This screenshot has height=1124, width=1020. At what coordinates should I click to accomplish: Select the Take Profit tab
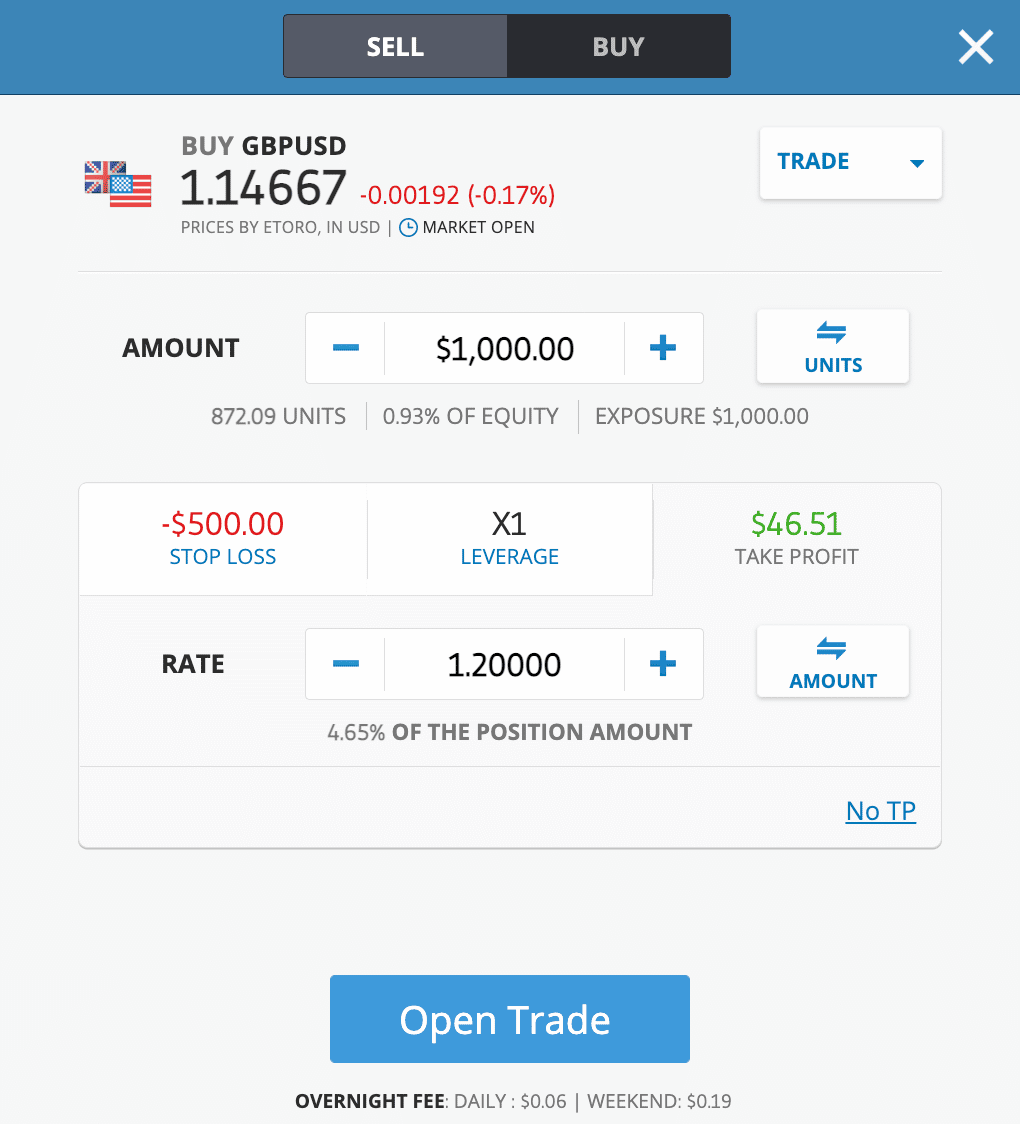(x=796, y=538)
